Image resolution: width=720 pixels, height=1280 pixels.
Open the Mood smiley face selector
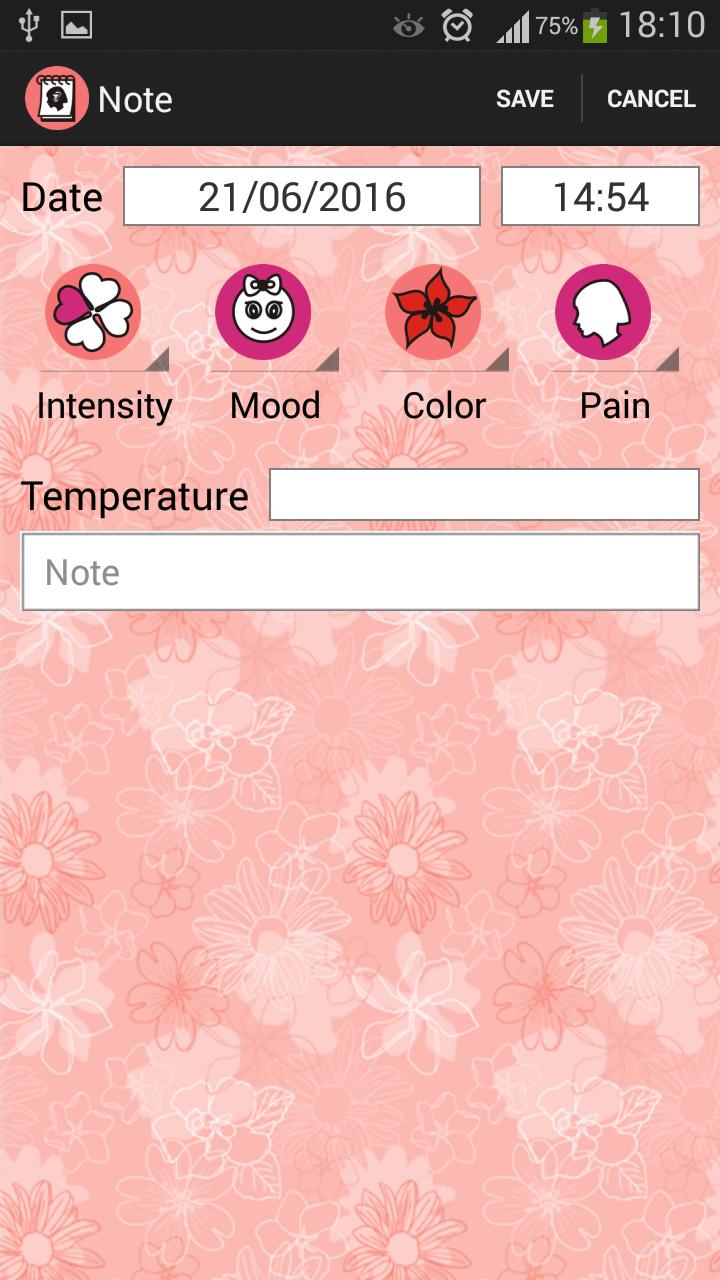click(264, 311)
